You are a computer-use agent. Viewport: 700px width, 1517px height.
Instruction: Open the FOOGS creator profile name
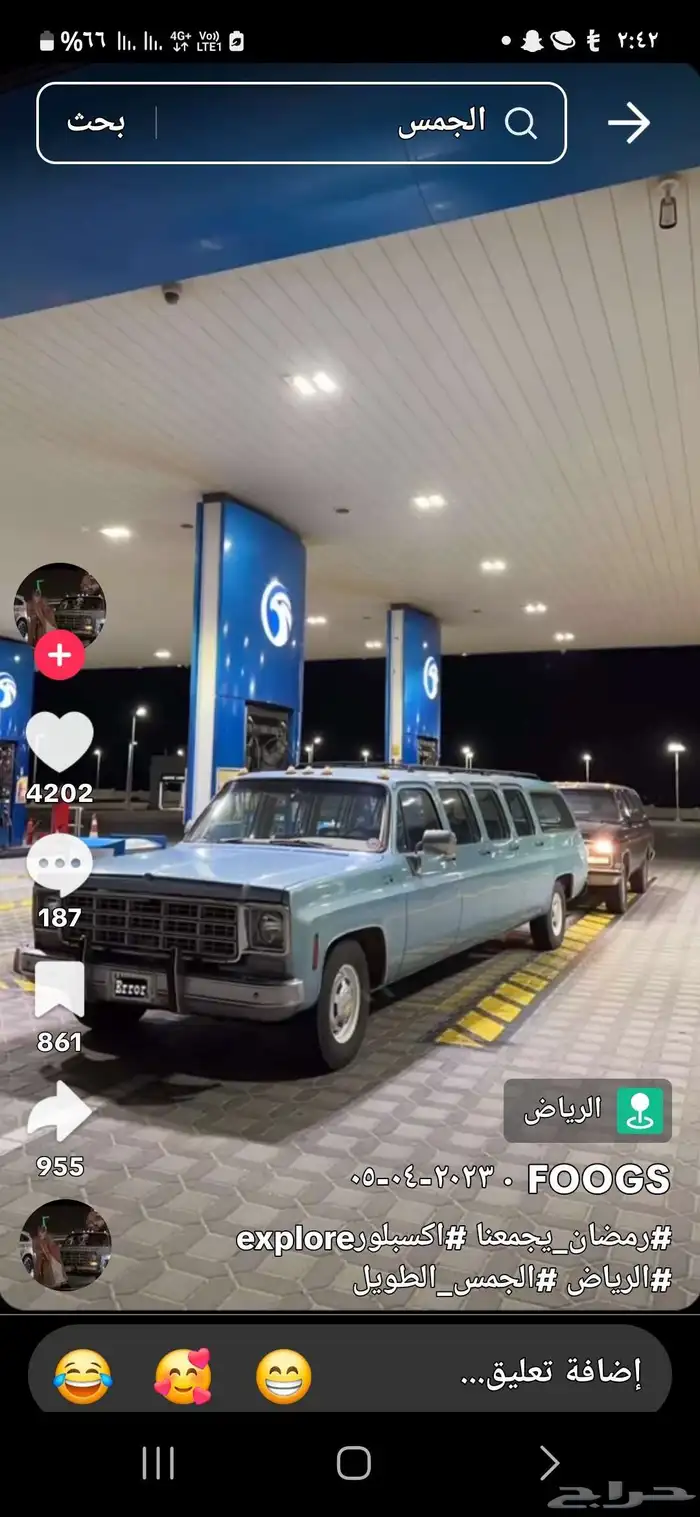(598, 1180)
